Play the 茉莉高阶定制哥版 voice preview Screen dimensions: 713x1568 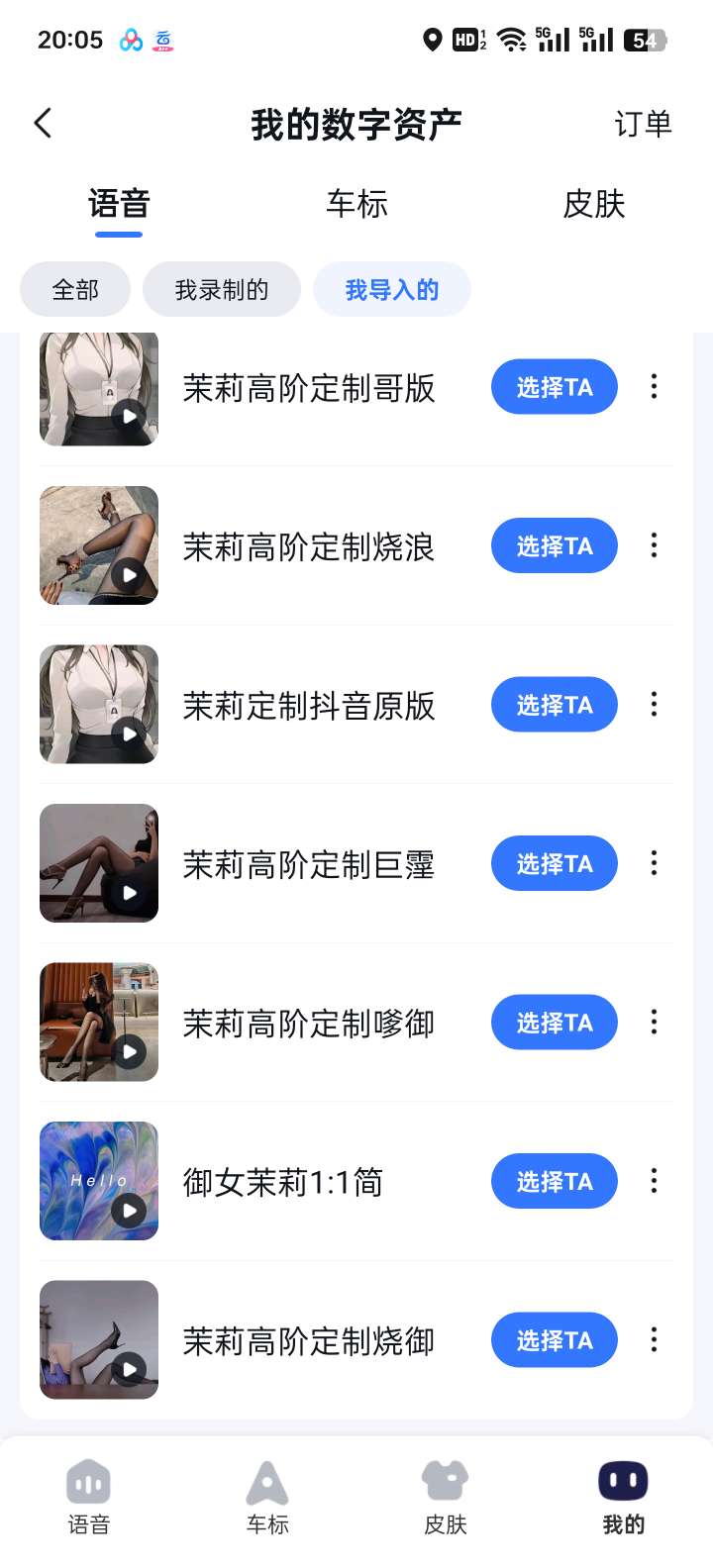129,416
